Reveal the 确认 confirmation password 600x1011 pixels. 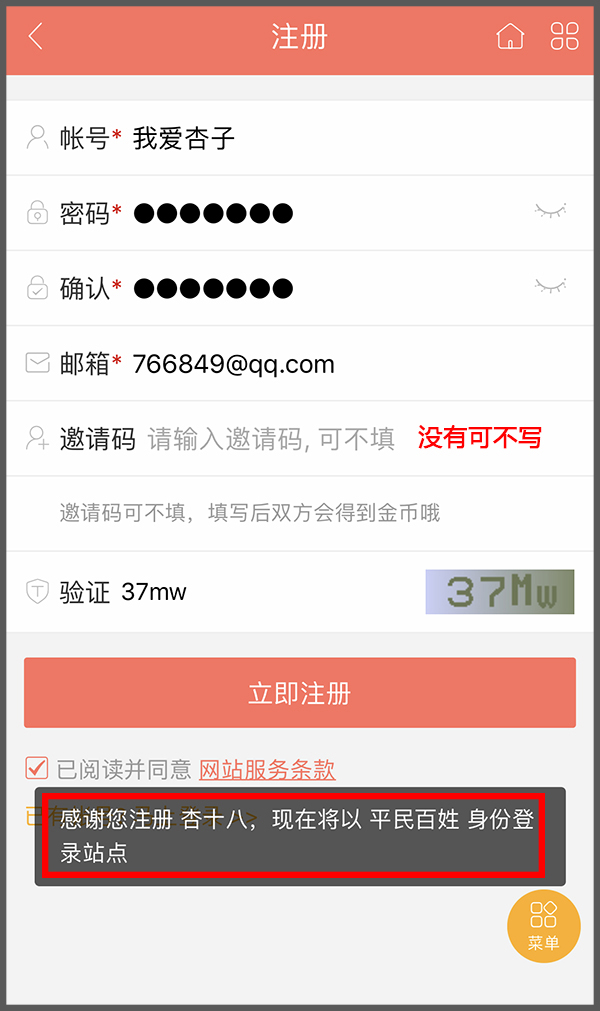[x=549, y=287]
